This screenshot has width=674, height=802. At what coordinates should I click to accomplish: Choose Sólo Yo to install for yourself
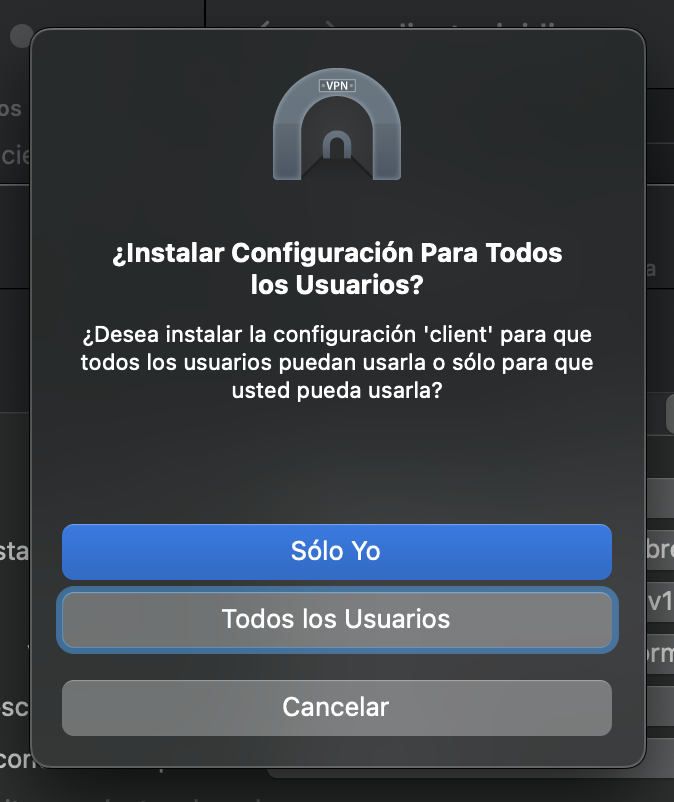pyautogui.click(x=336, y=551)
